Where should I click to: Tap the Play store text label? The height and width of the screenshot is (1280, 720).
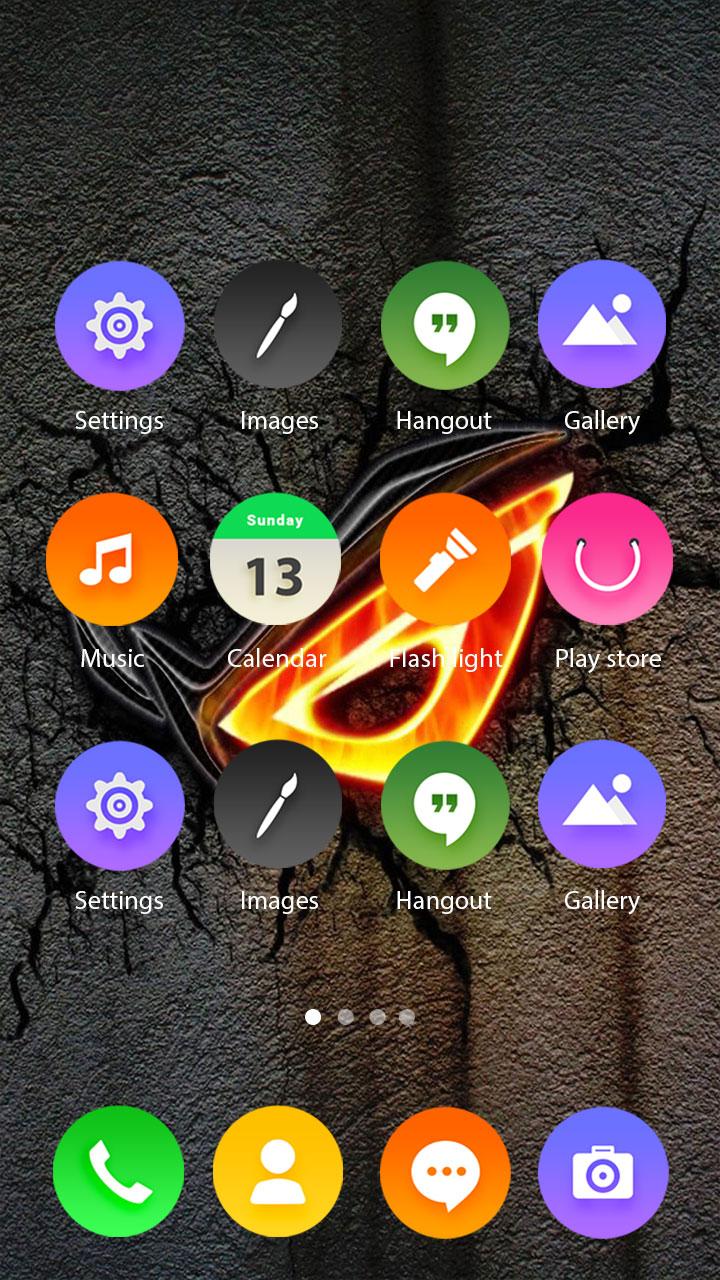pyautogui.click(x=608, y=659)
